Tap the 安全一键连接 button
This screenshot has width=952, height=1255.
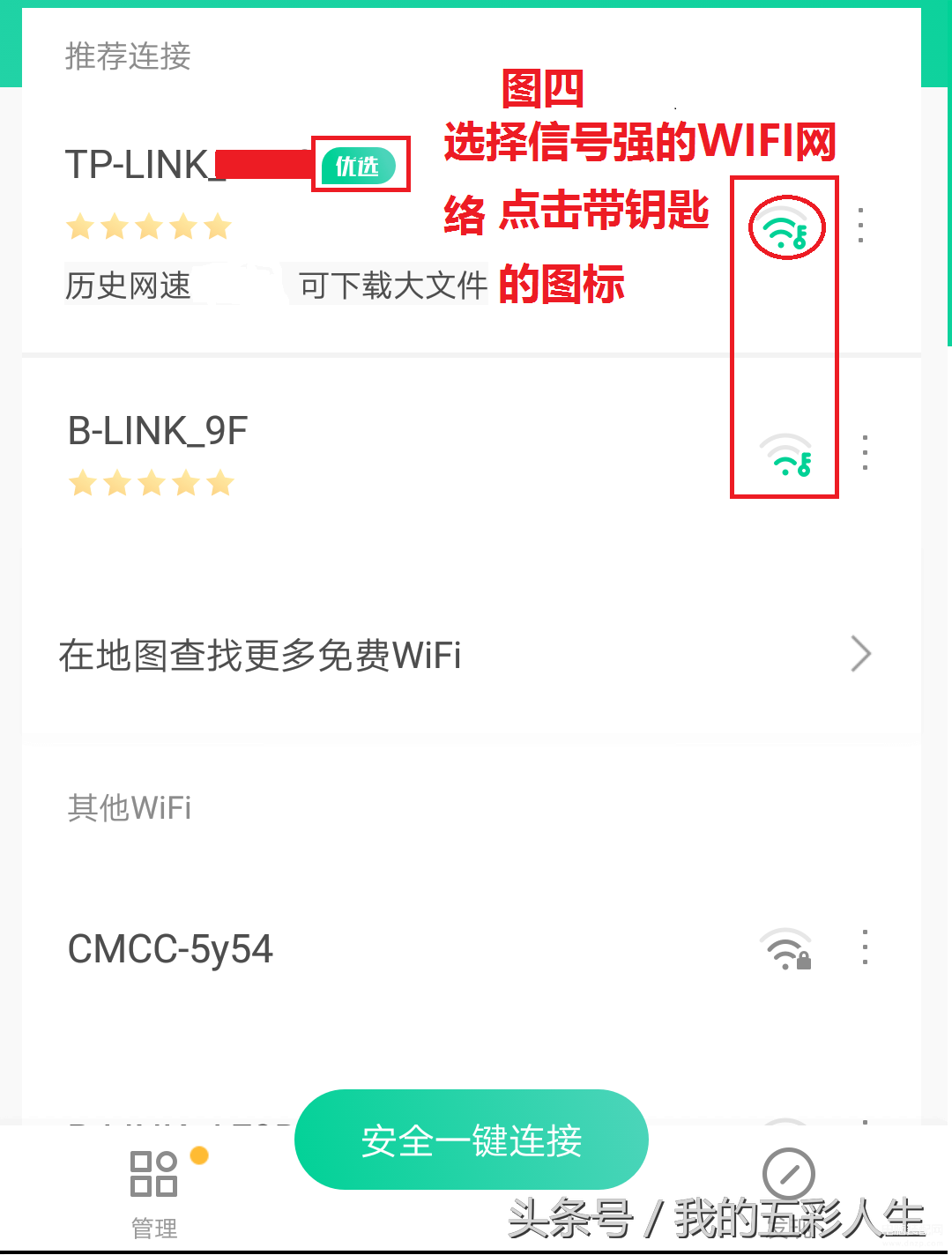pos(472,1140)
